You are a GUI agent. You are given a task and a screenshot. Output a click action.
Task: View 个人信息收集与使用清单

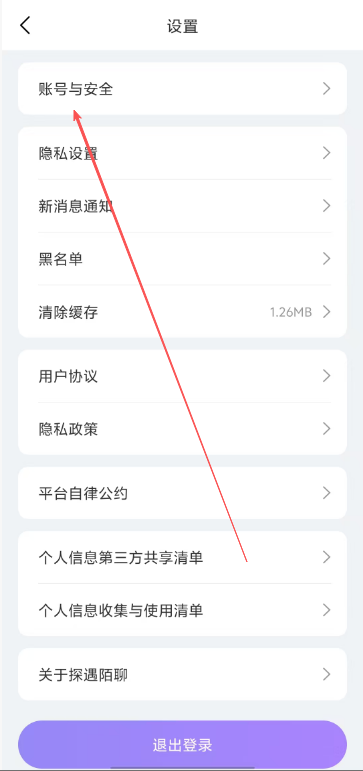[x=182, y=610]
